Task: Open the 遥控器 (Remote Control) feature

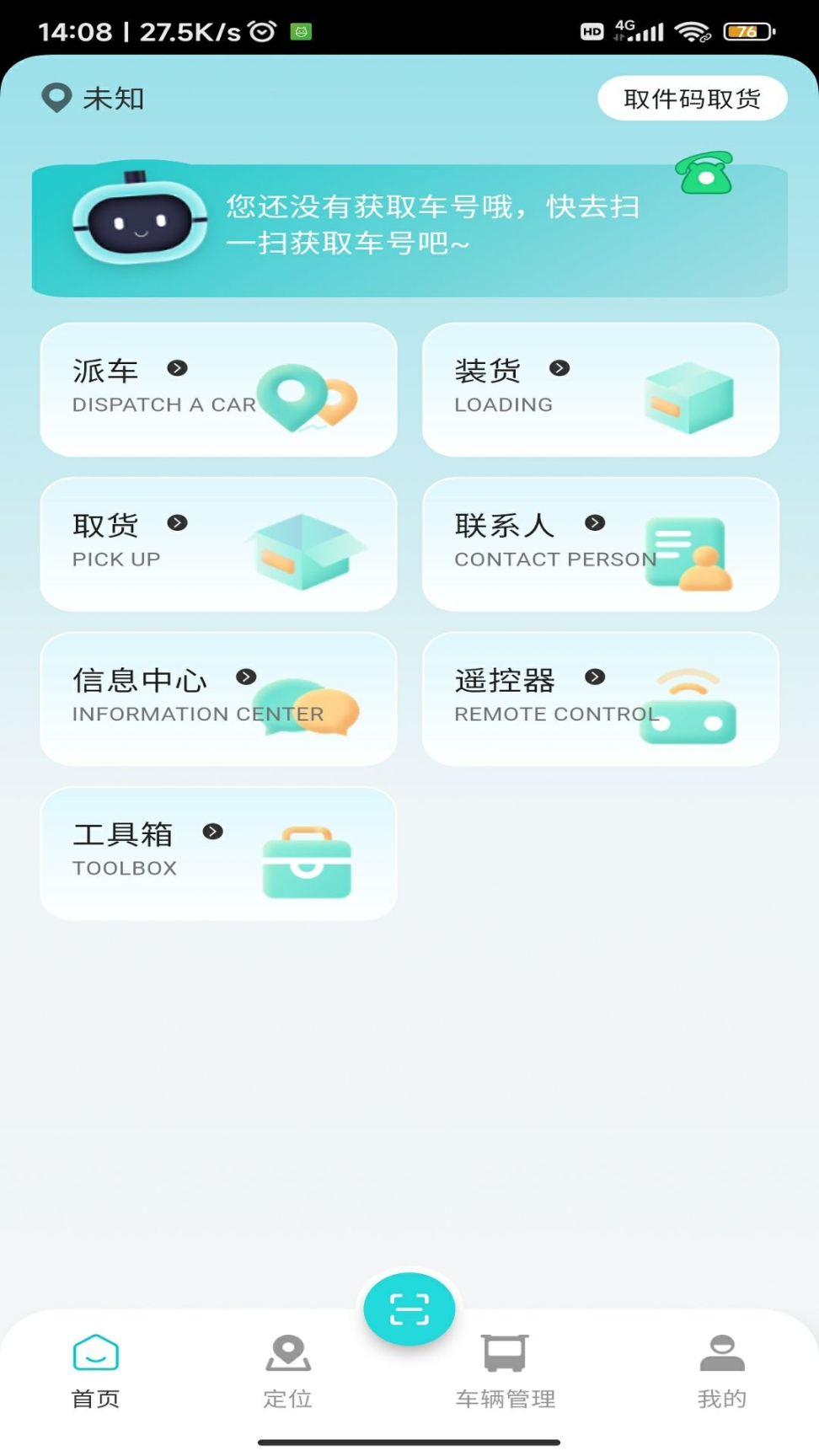Action: tap(600, 698)
